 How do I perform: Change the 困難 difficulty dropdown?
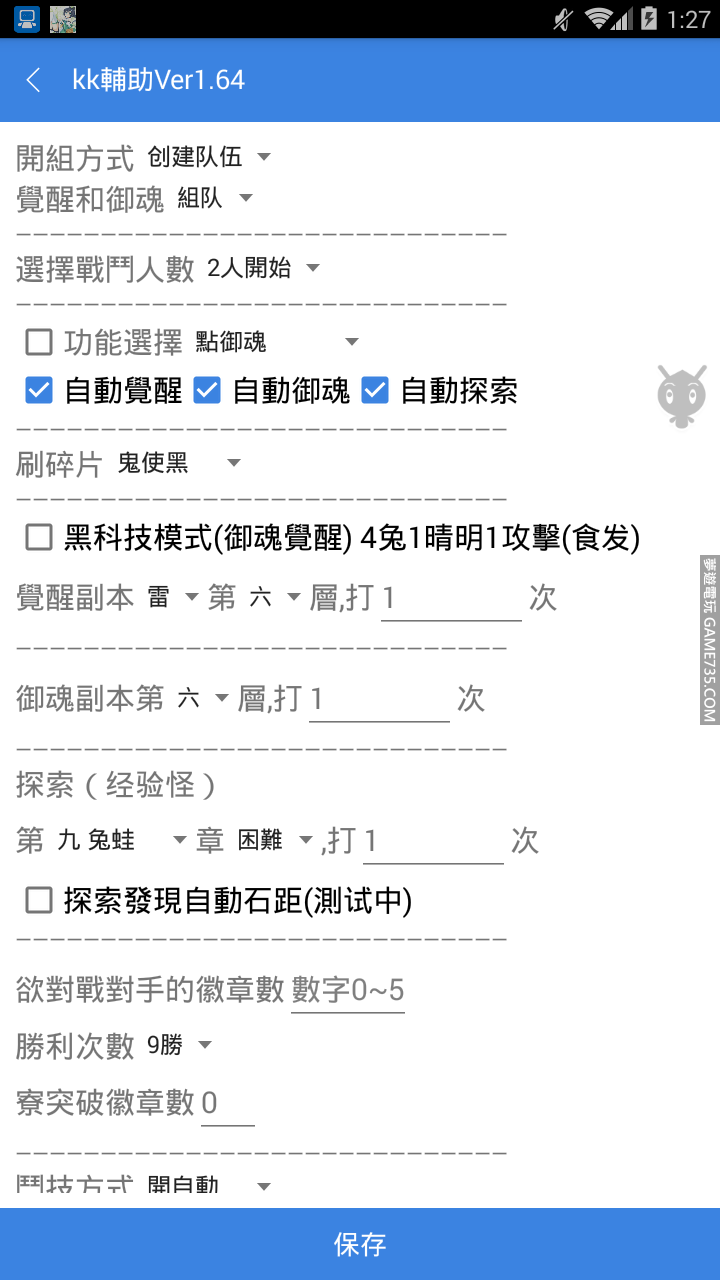point(274,841)
